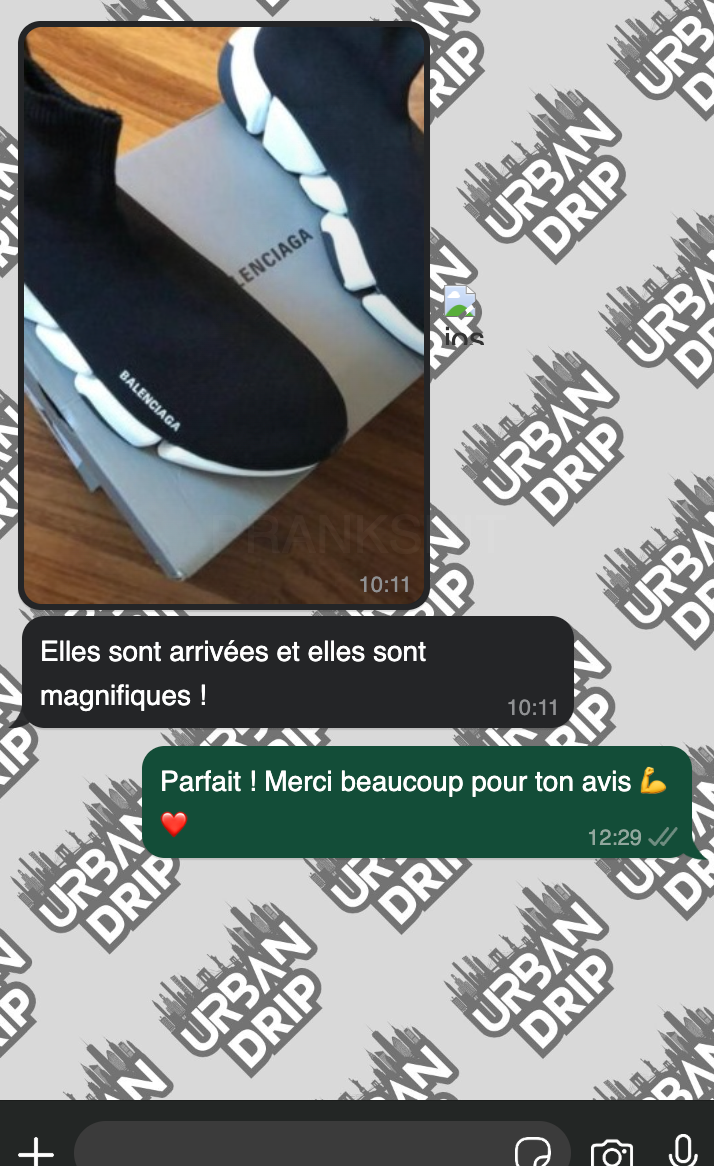Open the attachment plus button
Viewport: 714px width, 1166px height.
35,1150
